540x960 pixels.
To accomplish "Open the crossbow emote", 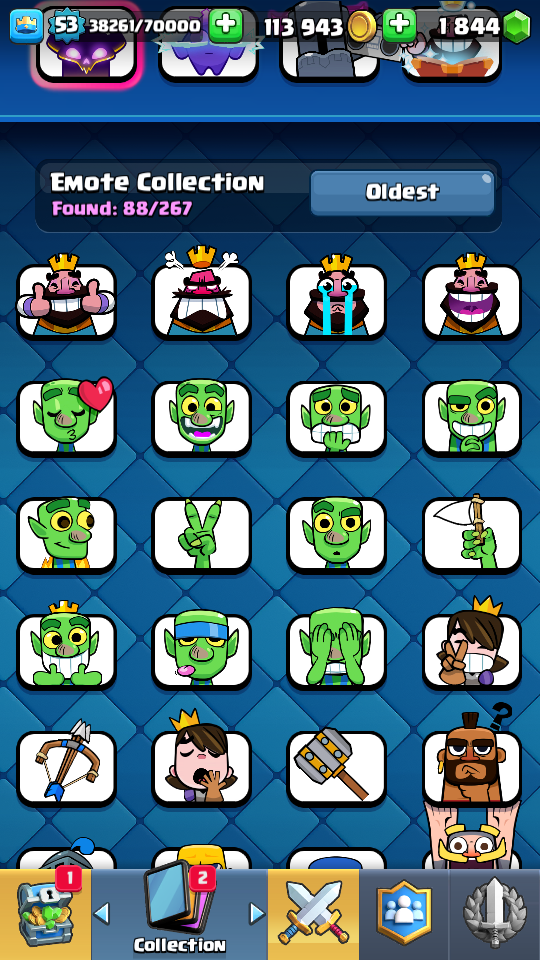I will click(x=67, y=767).
